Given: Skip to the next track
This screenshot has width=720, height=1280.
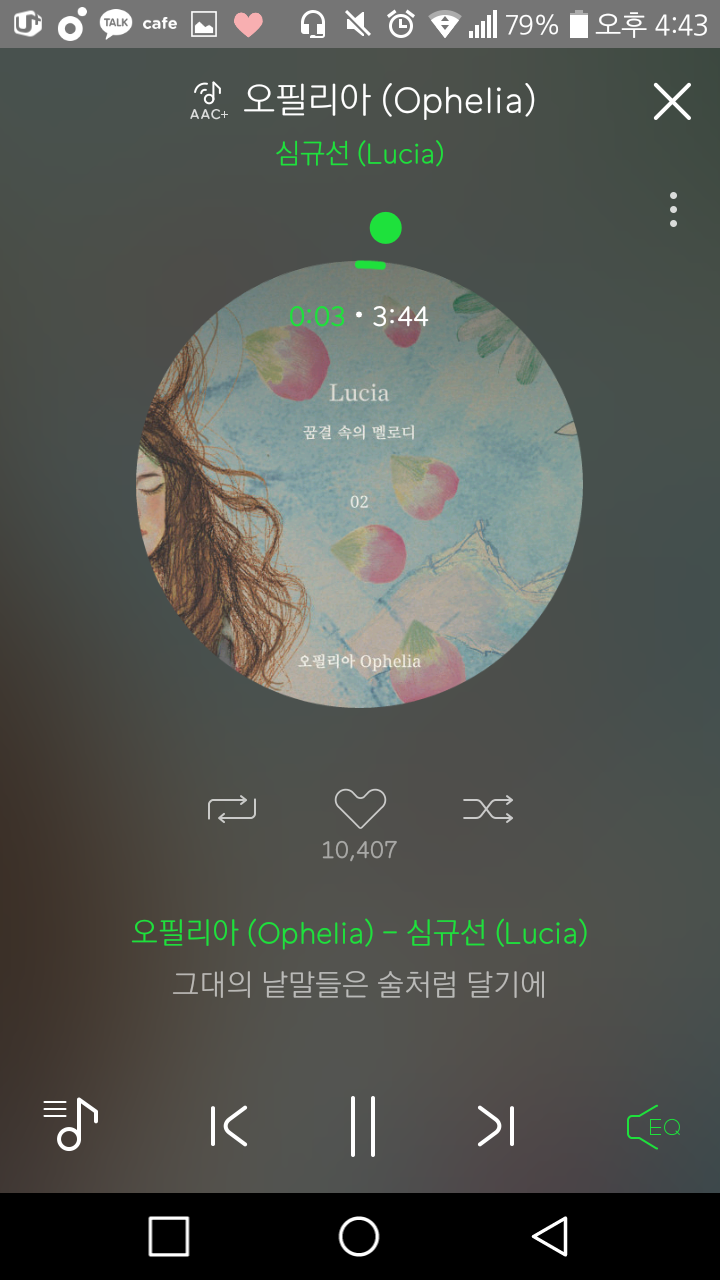Looking at the screenshot, I should pyautogui.click(x=496, y=1126).
